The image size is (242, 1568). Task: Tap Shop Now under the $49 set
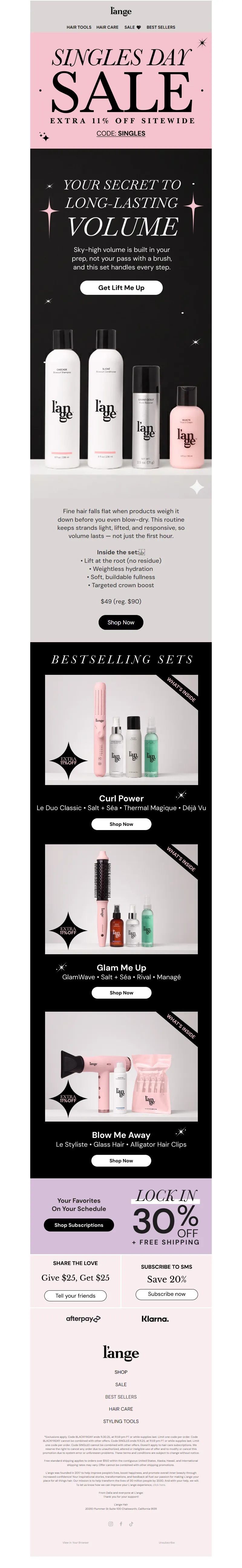click(x=121, y=622)
